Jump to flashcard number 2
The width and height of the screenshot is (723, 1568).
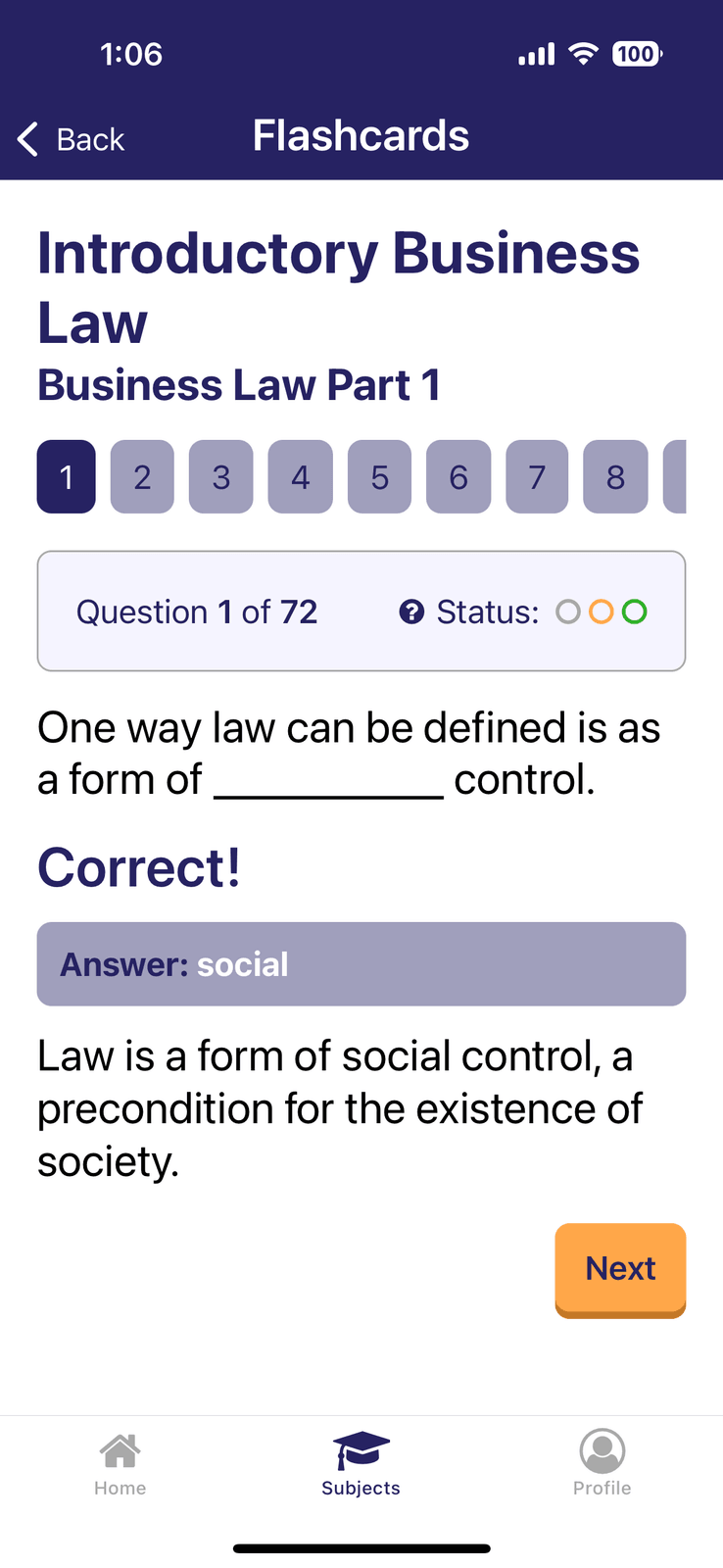tap(142, 477)
